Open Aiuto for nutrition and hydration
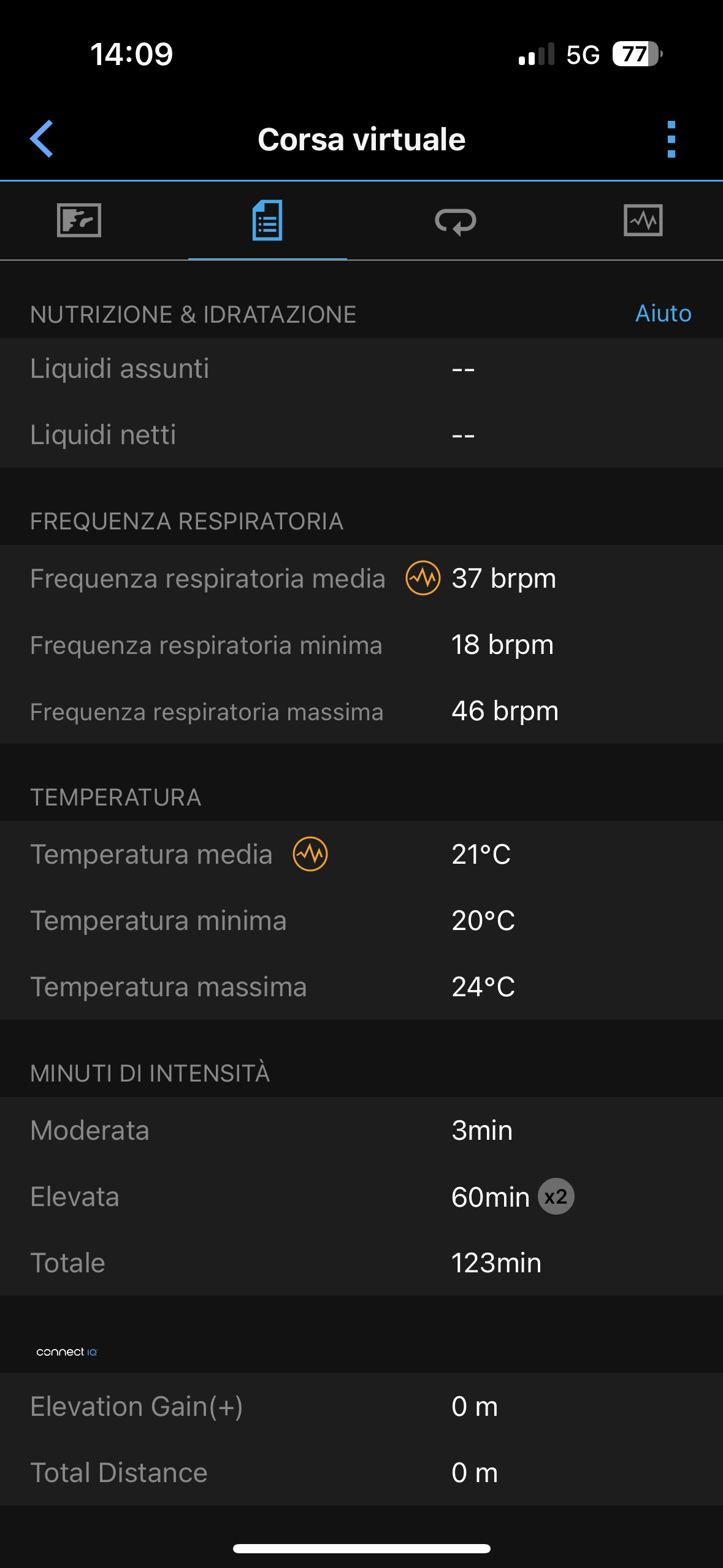The width and height of the screenshot is (723, 1568). coord(663,313)
